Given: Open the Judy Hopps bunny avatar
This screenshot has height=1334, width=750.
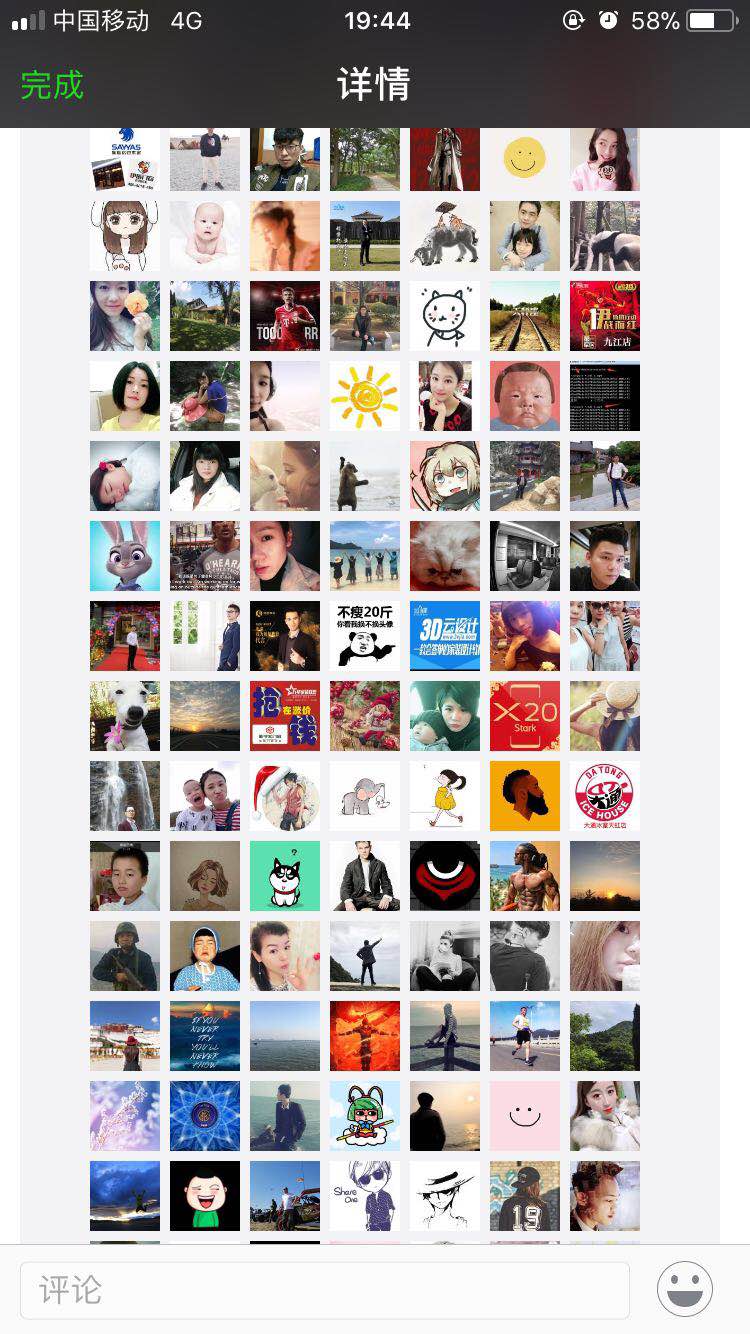Looking at the screenshot, I should [x=125, y=556].
